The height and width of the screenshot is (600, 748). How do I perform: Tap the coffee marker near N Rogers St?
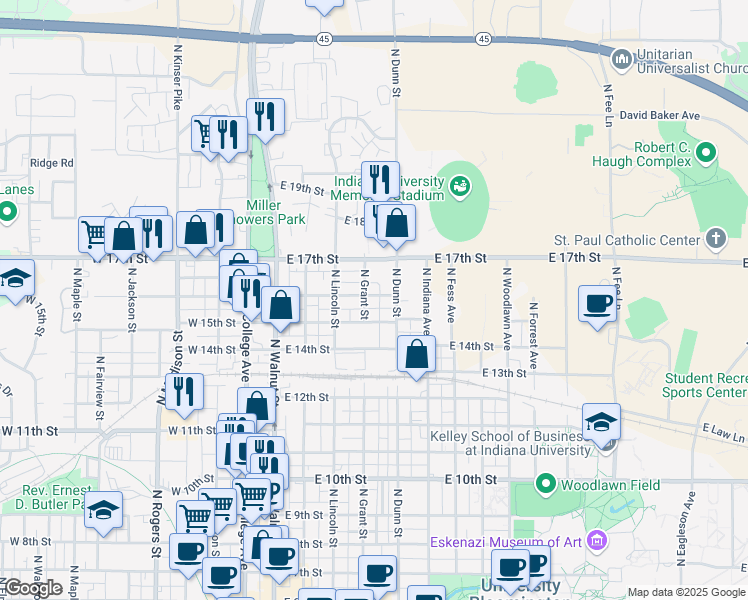click(189, 554)
